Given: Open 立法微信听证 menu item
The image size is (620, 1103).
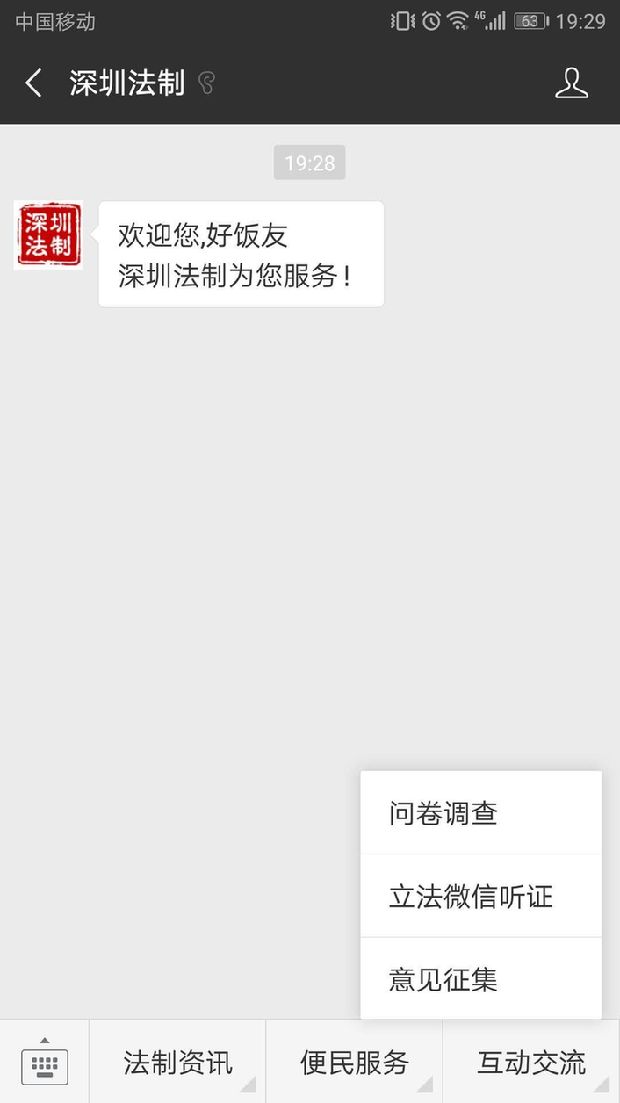Looking at the screenshot, I should coord(481,896).
